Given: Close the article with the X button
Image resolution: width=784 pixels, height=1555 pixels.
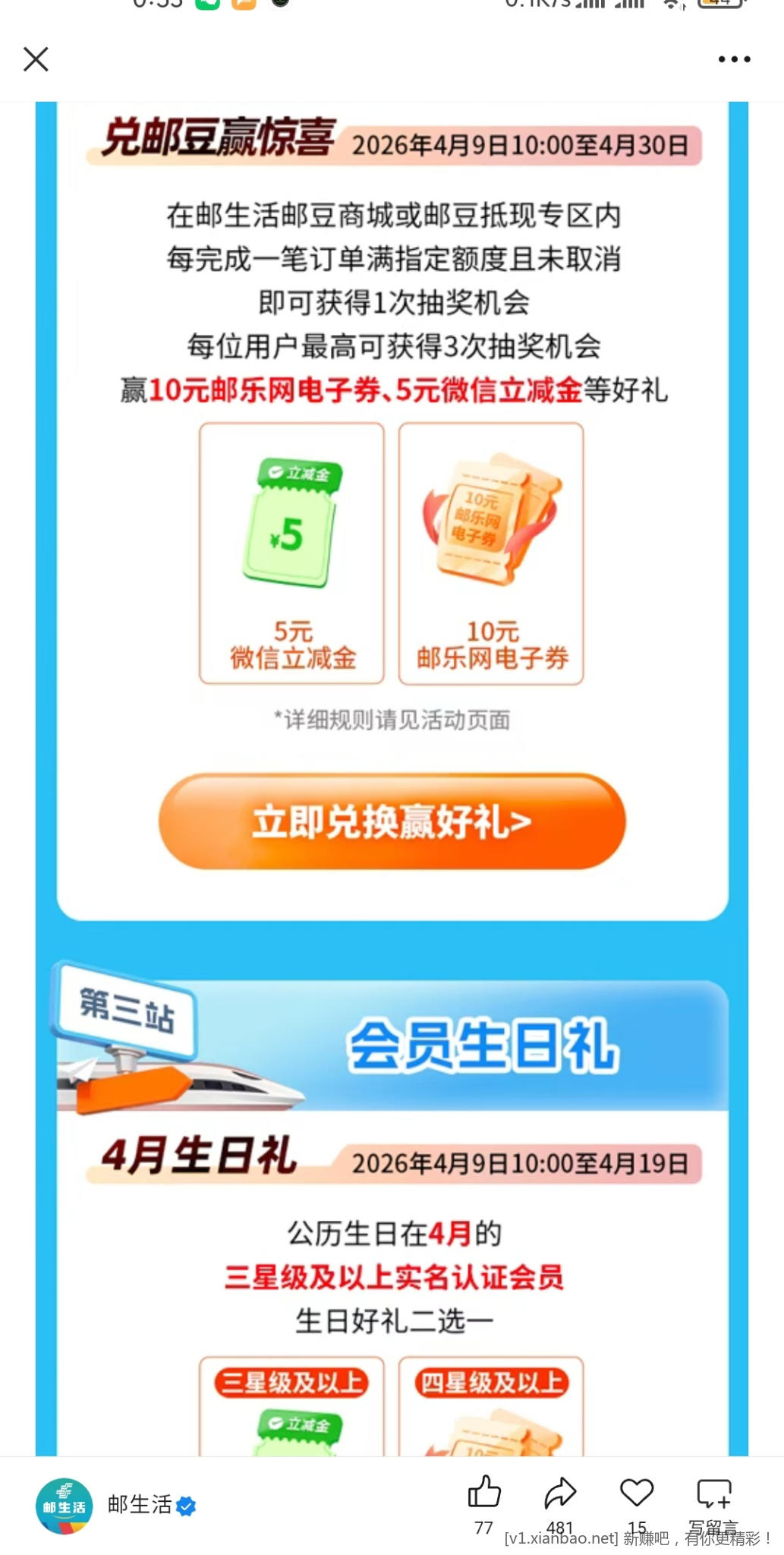Looking at the screenshot, I should (35, 59).
